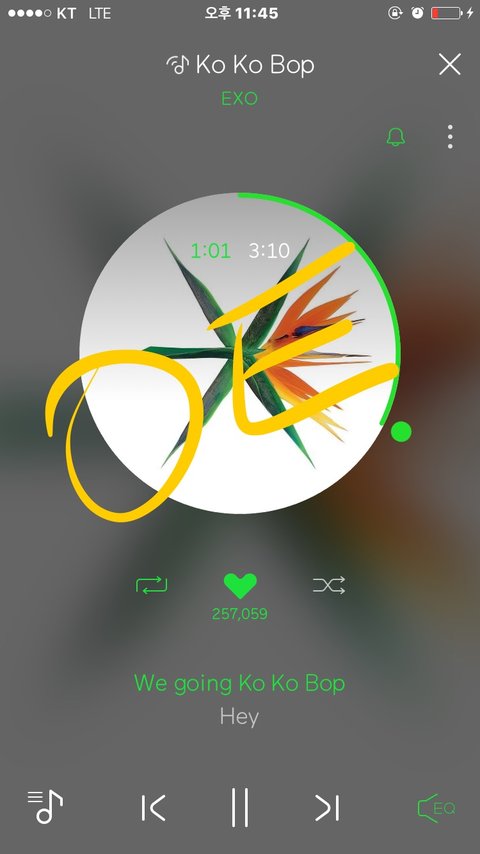
Task: Open the playlist queue icon
Action: pyautogui.click(x=45, y=807)
